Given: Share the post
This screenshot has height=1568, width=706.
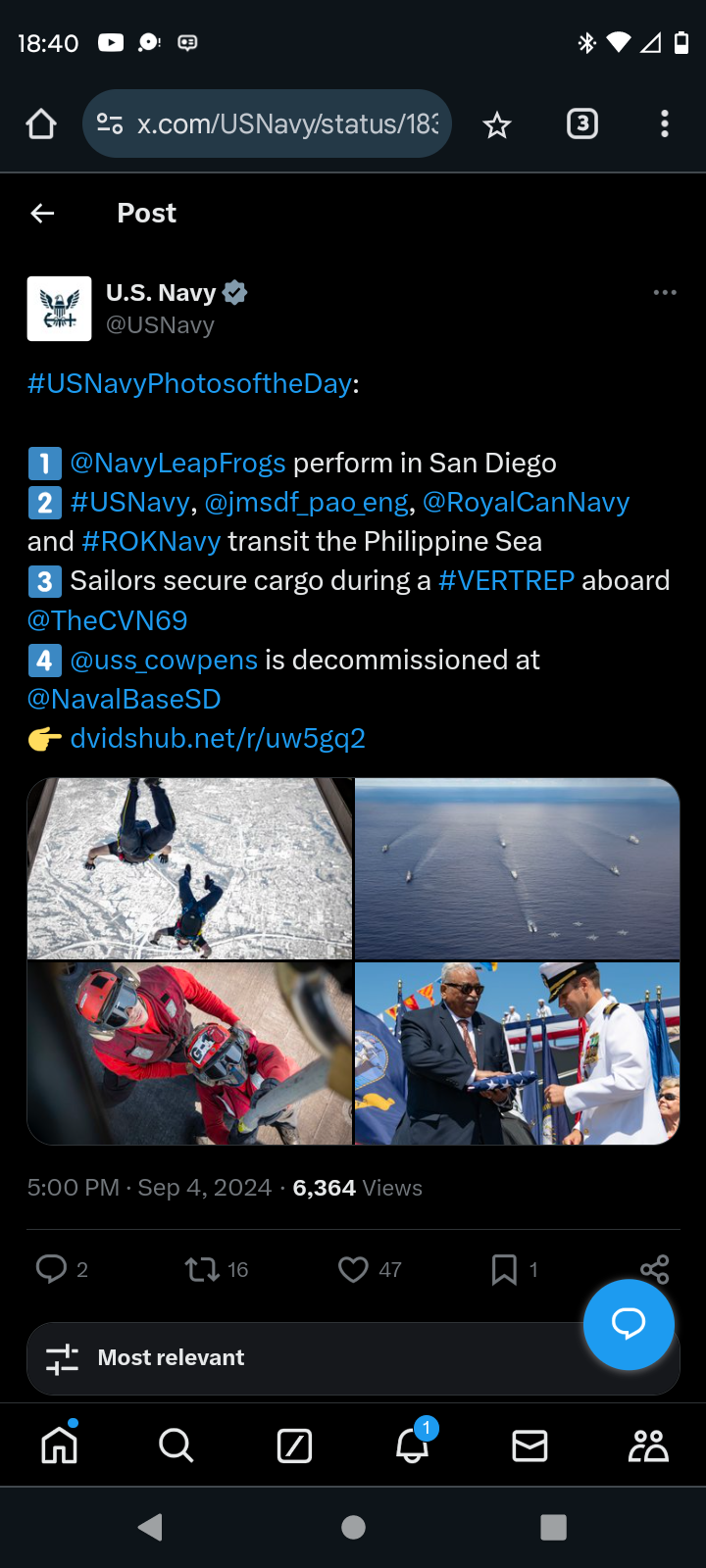Looking at the screenshot, I should pos(654,1269).
